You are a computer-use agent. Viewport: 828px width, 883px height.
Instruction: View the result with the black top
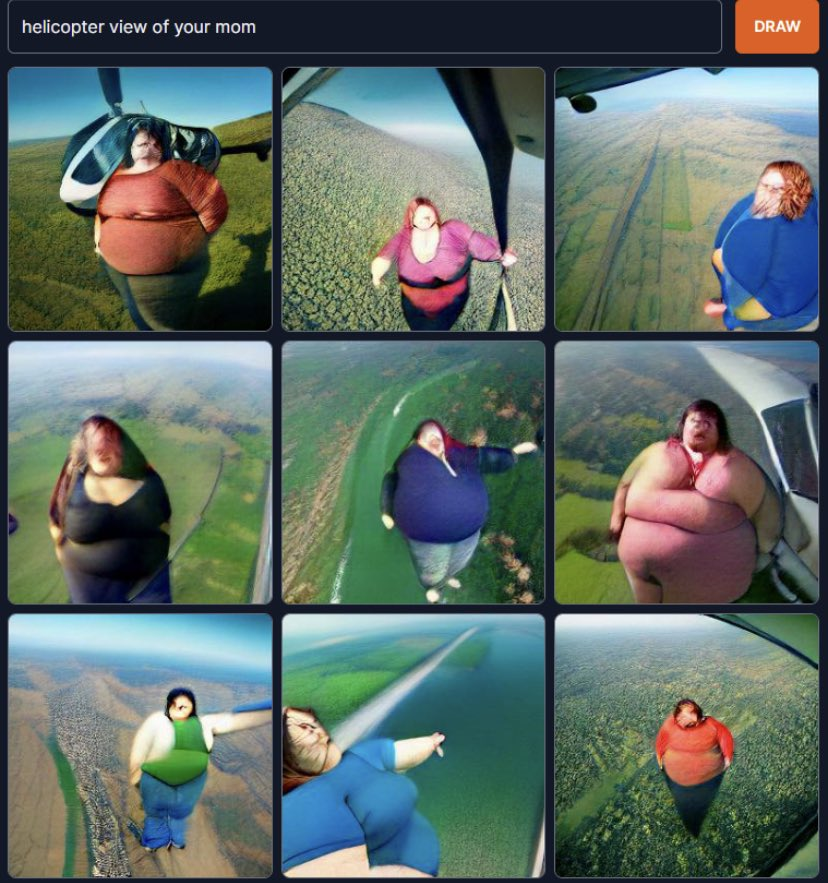point(140,472)
